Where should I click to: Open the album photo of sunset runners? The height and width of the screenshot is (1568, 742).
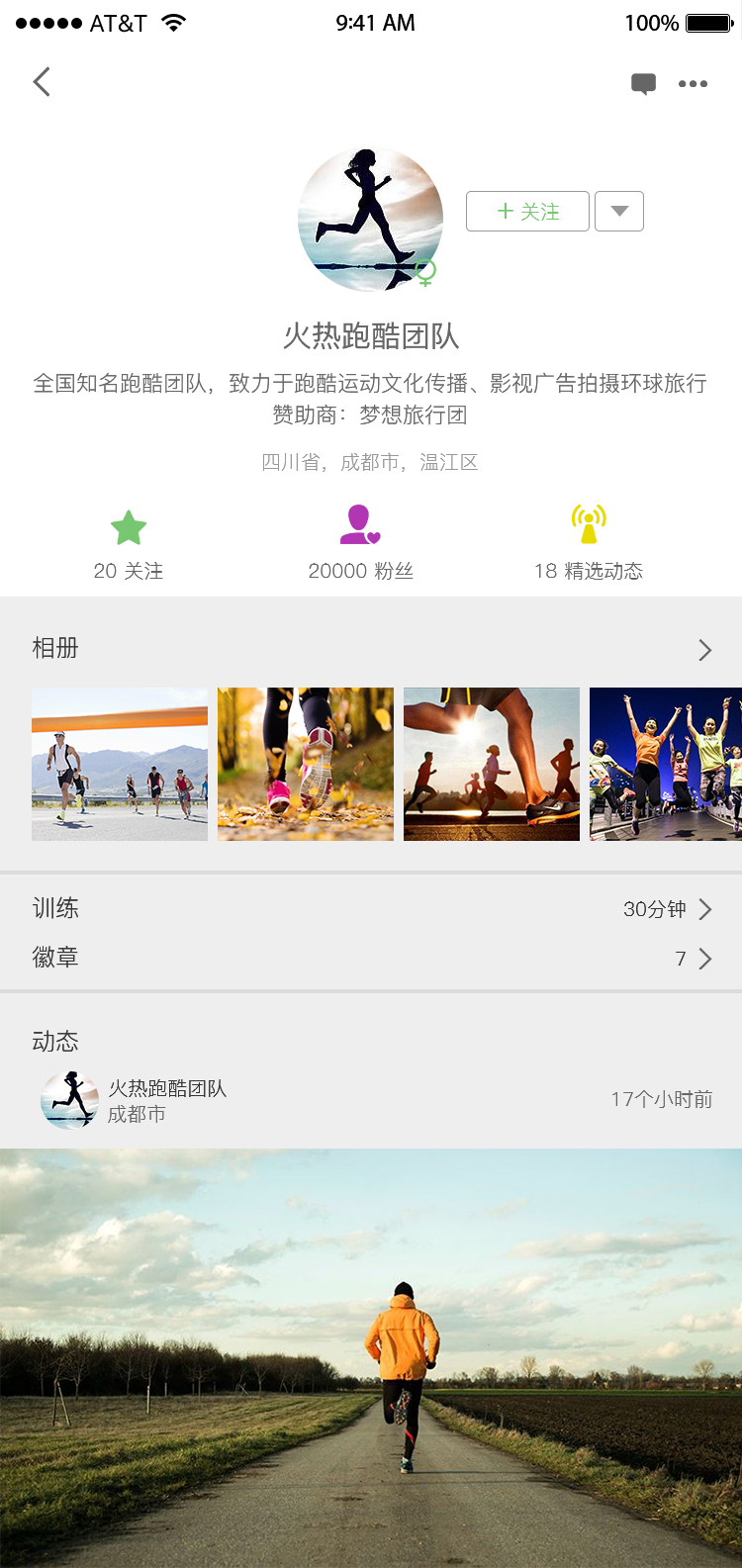coord(492,764)
